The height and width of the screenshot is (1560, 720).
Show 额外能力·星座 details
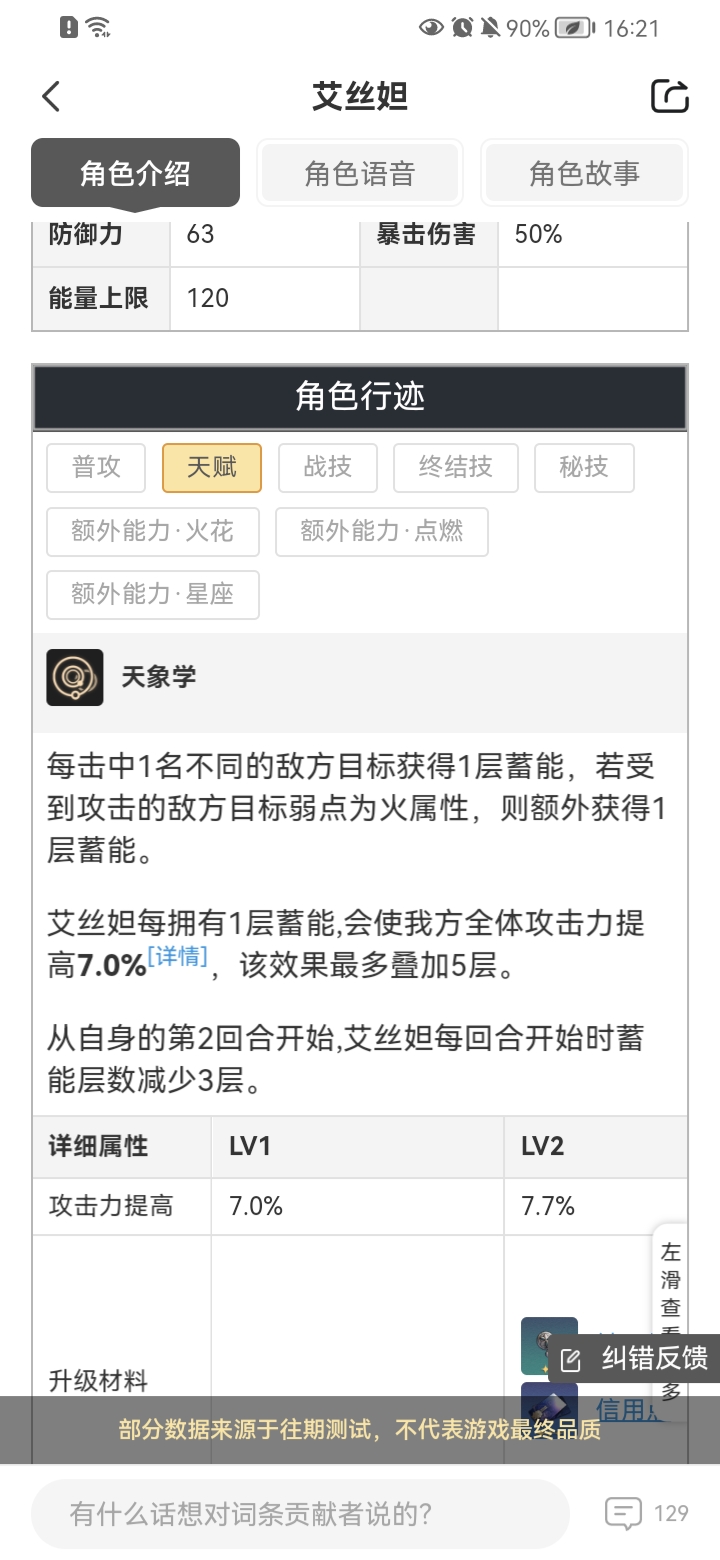coord(152,594)
